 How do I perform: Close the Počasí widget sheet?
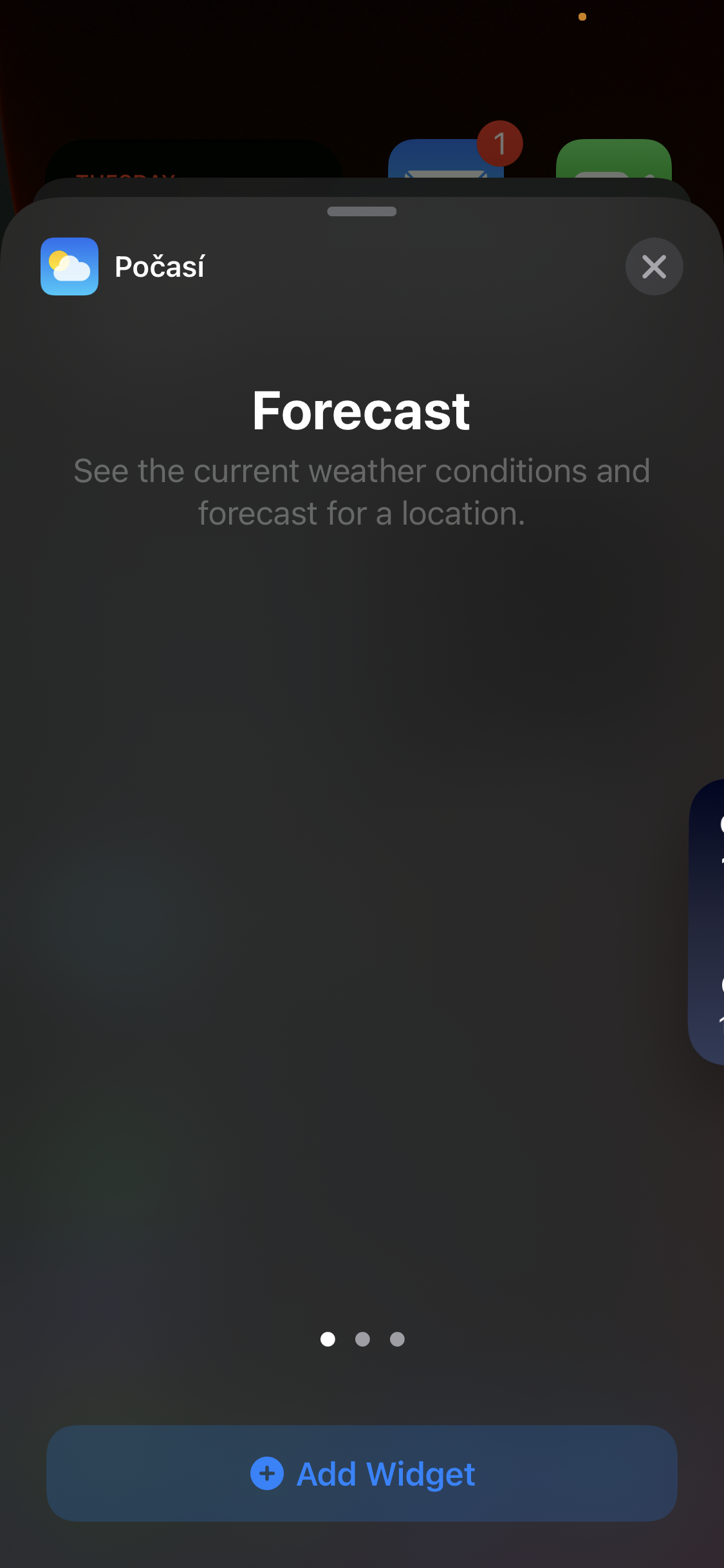click(x=654, y=266)
